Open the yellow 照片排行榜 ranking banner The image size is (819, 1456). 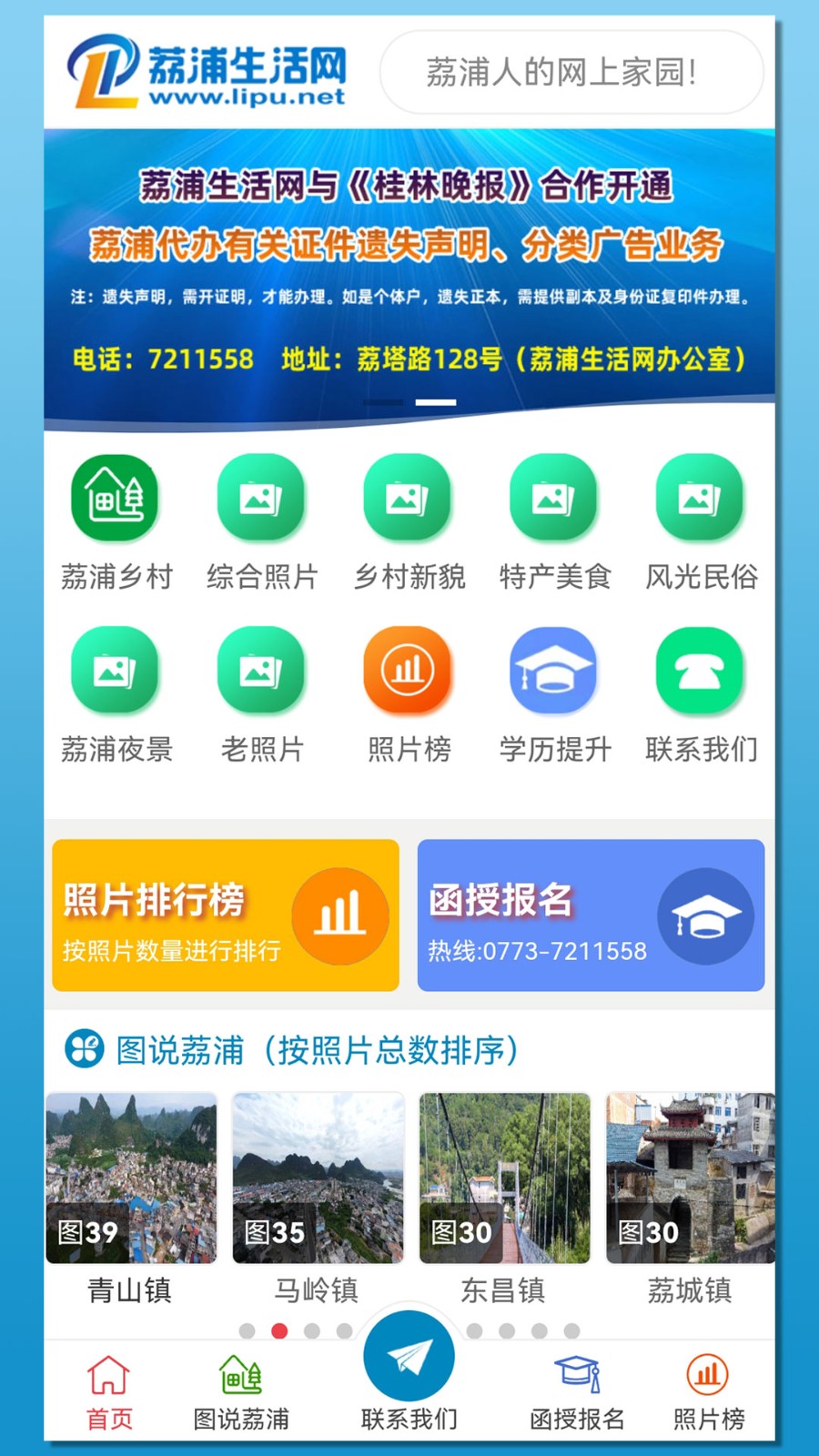point(226,914)
